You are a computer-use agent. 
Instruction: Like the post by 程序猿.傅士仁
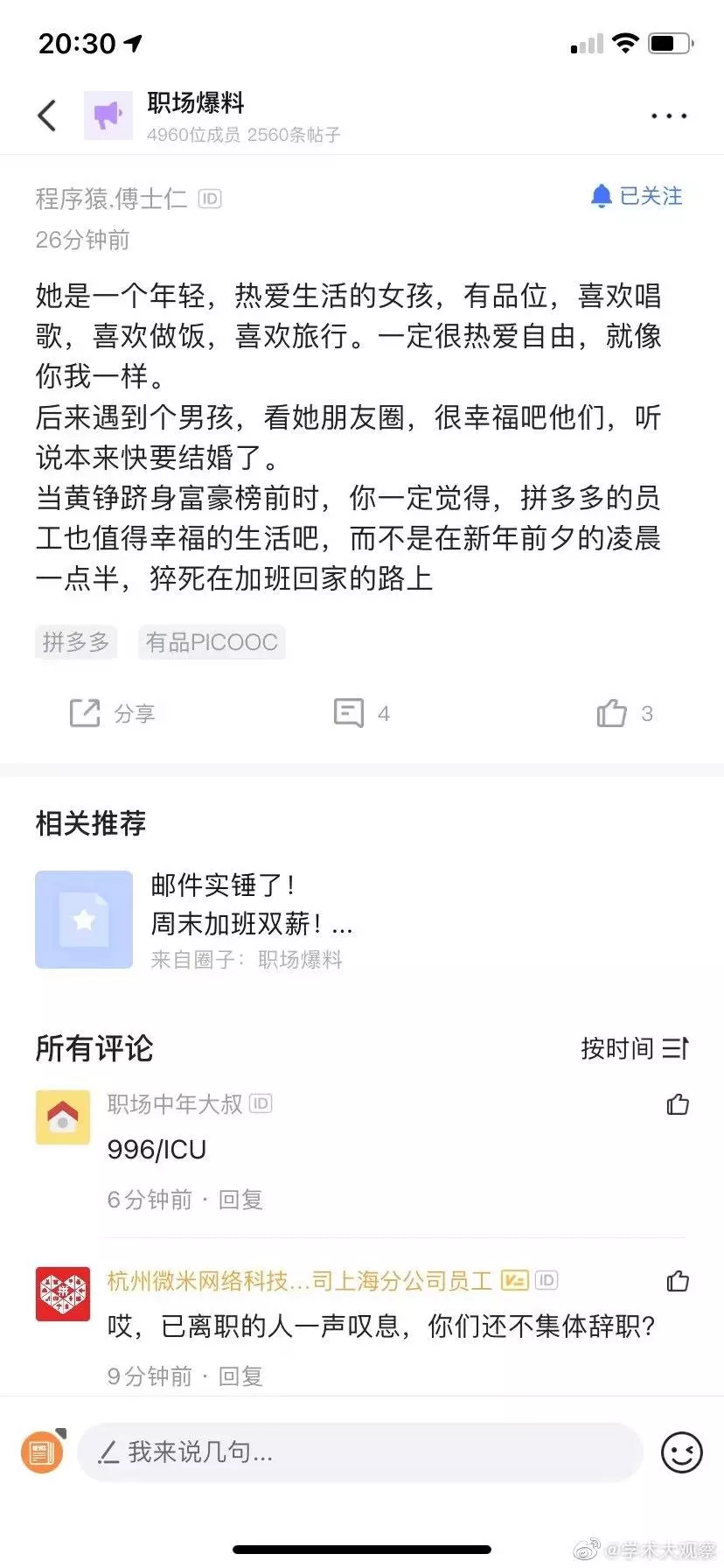pyautogui.click(x=612, y=713)
